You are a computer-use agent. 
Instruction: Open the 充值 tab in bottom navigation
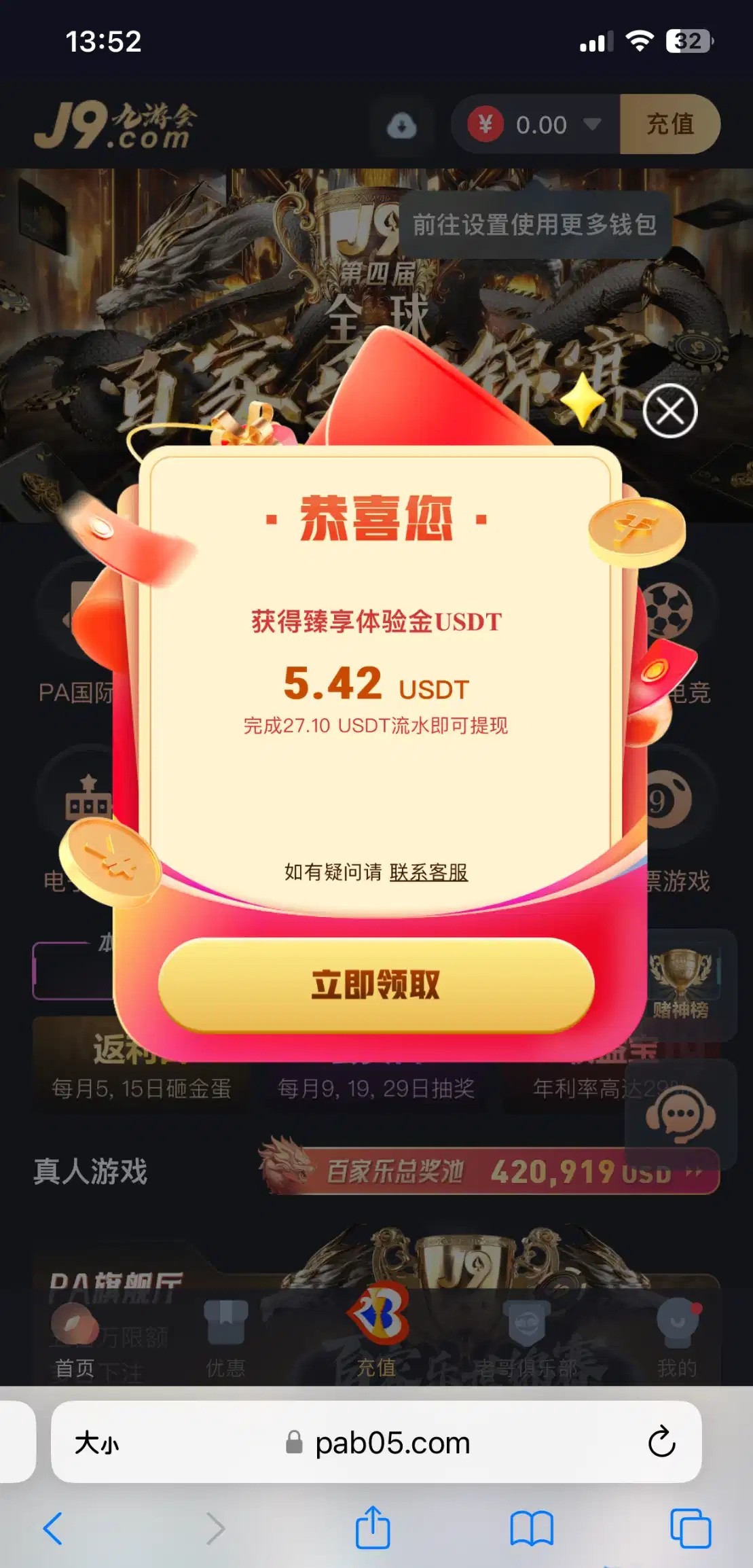[377, 1333]
